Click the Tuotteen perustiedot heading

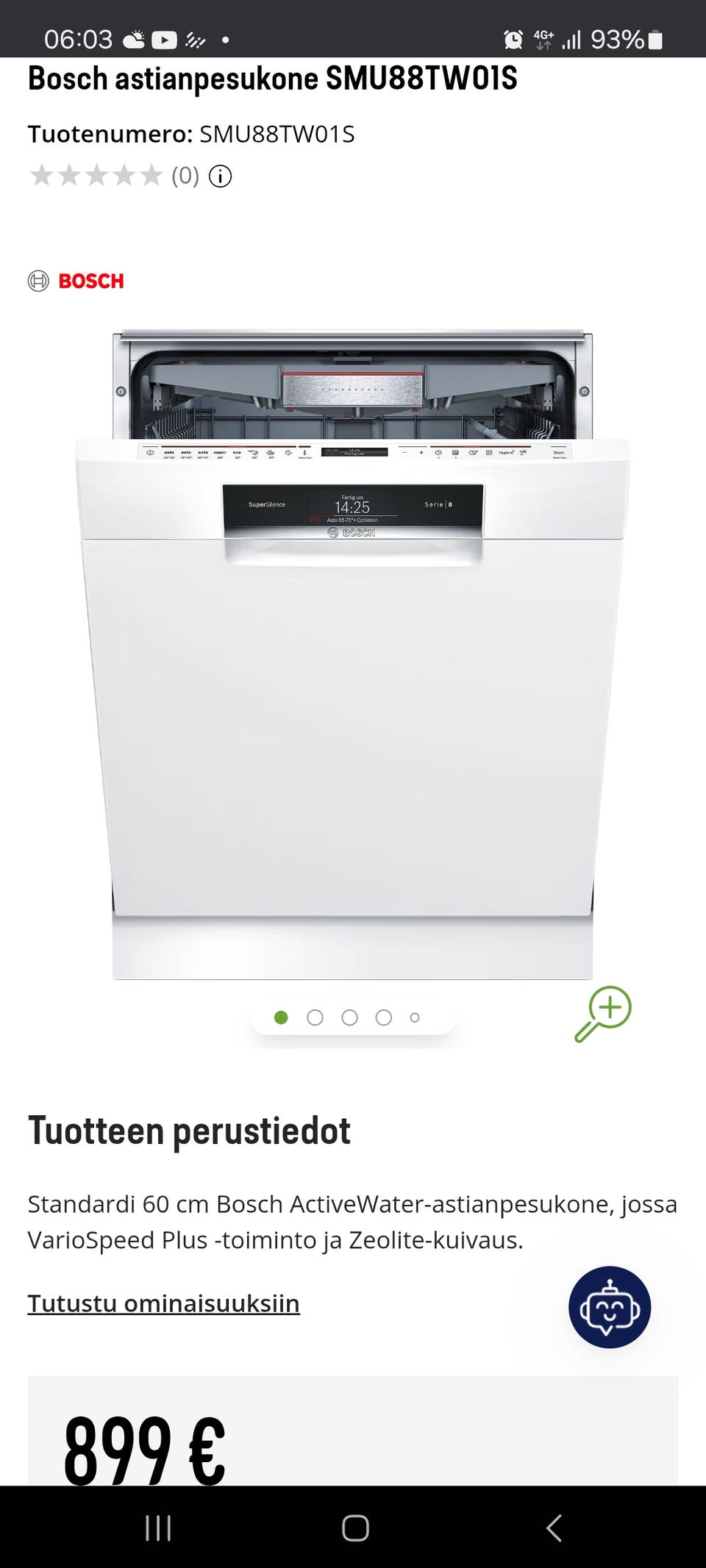189,1131
